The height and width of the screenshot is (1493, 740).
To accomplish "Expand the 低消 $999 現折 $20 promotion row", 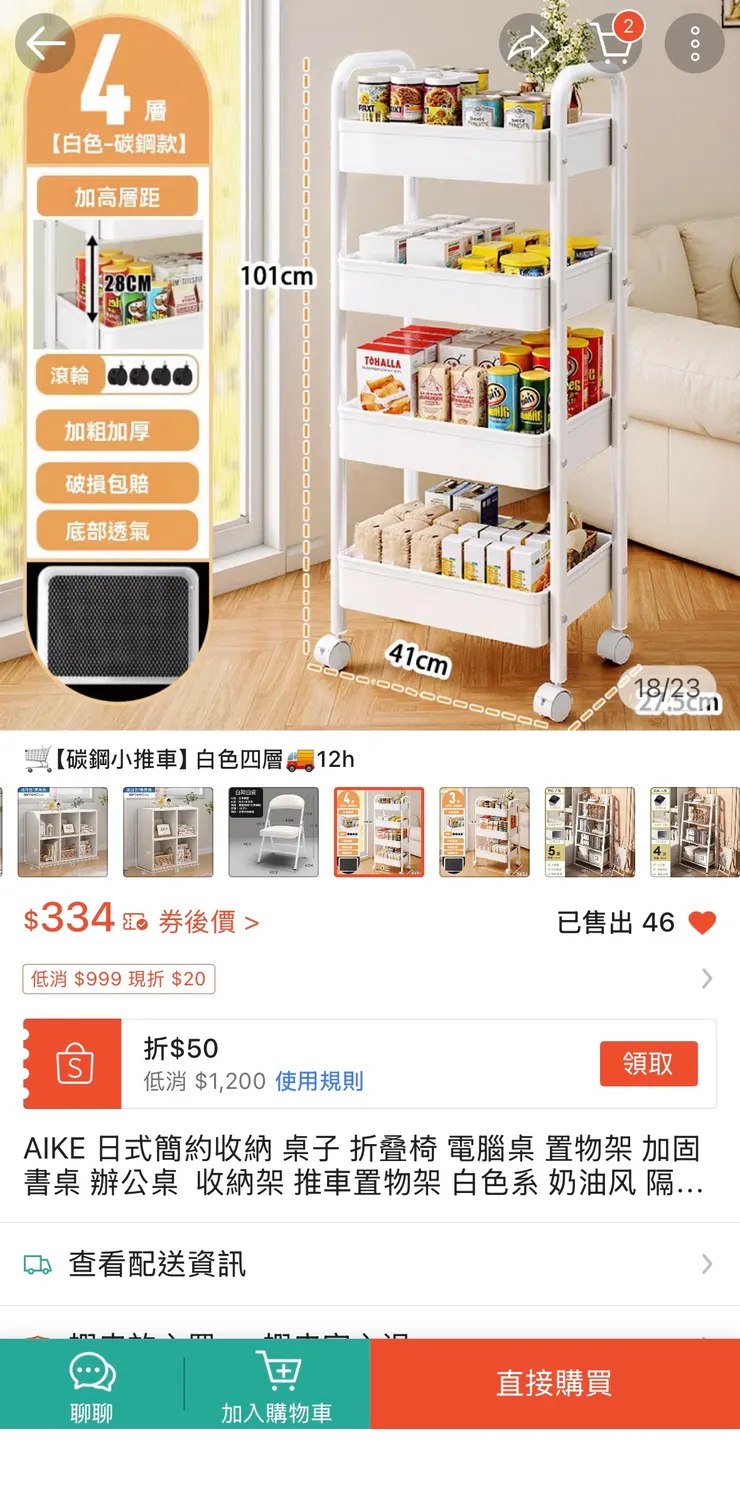I will click(x=370, y=978).
